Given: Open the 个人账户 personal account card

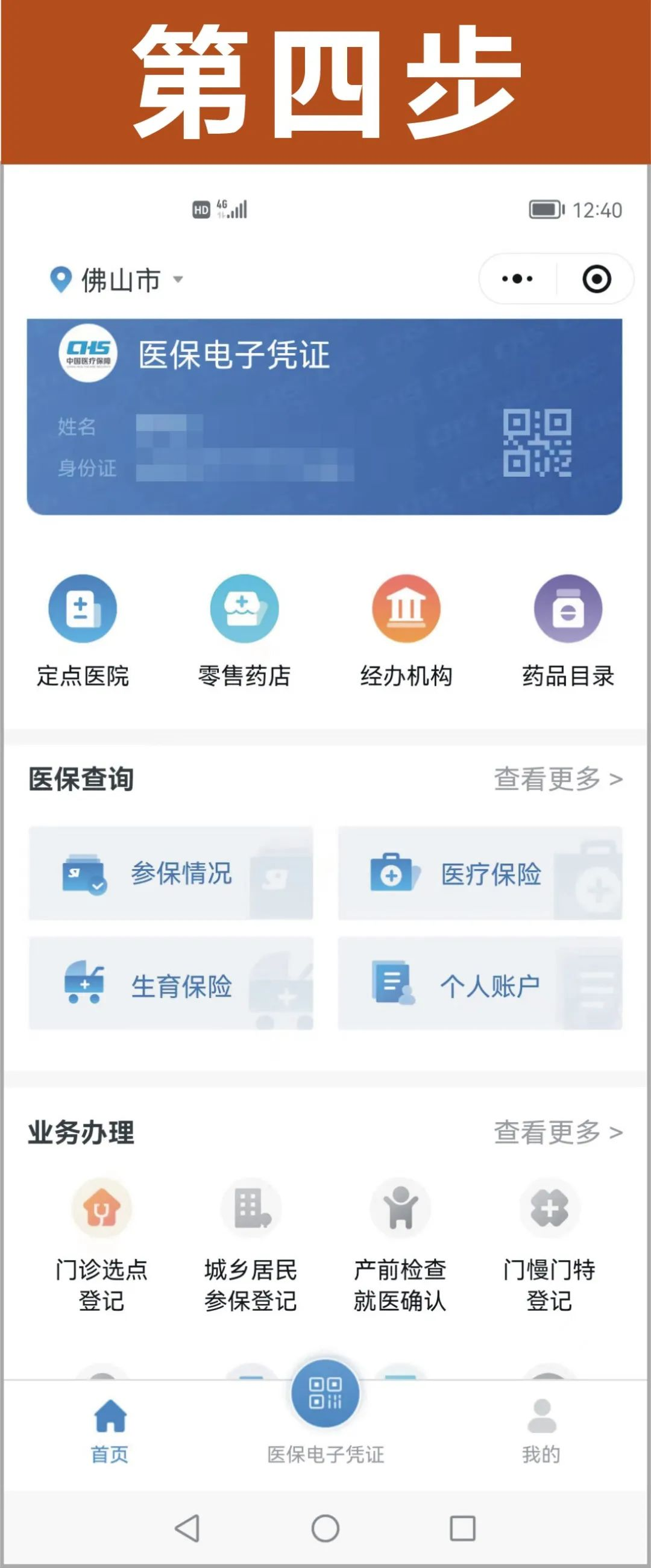Looking at the screenshot, I should [480, 984].
